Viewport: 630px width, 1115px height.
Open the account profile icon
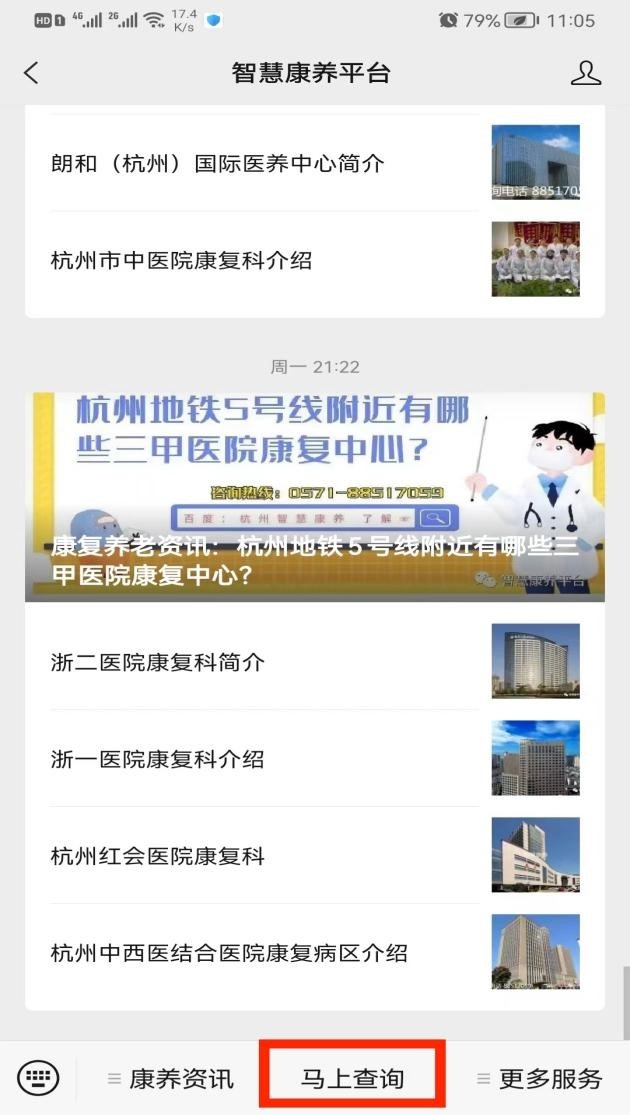(x=585, y=73)
